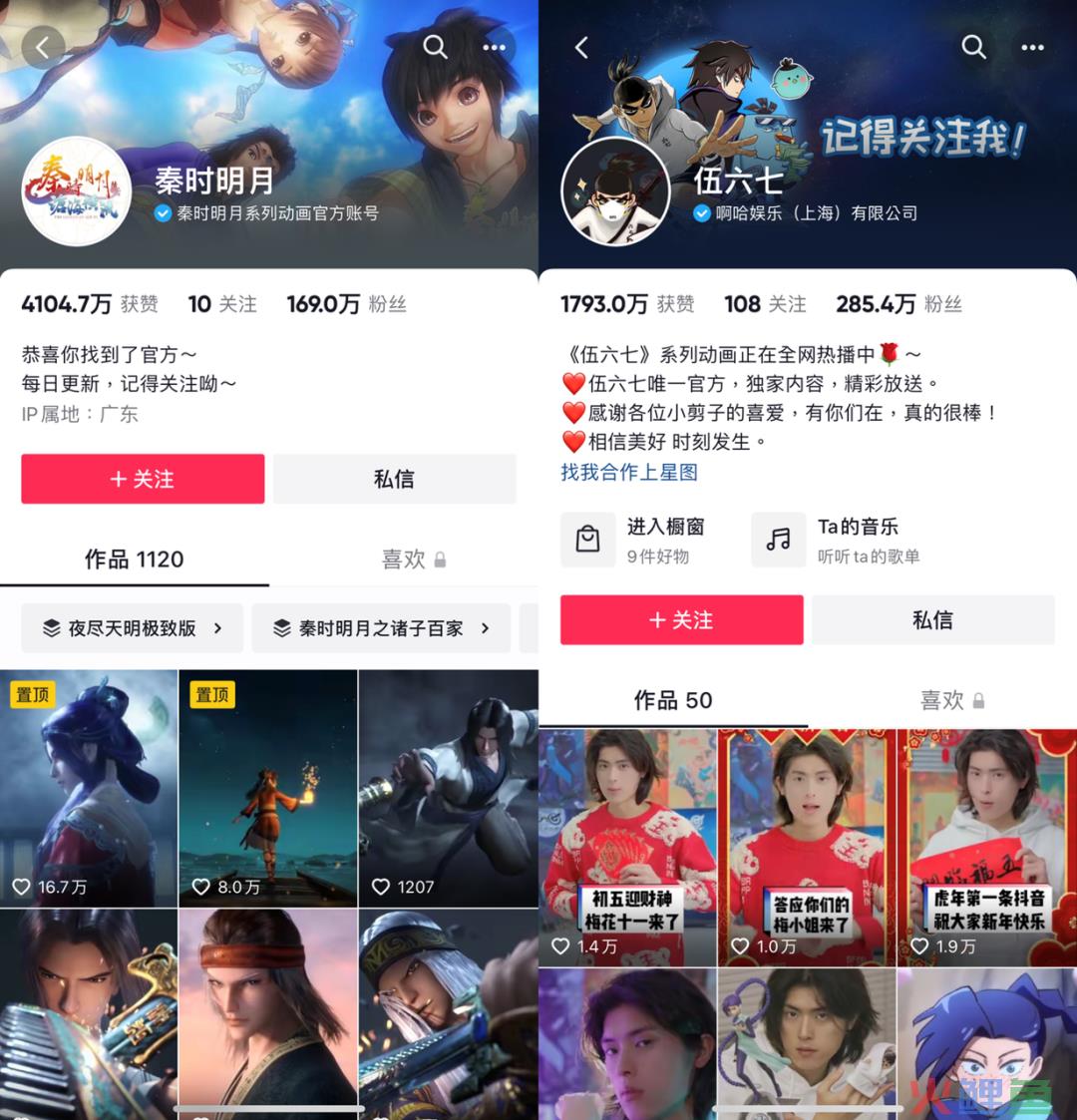Open the 夜尽天明极致版 collection chip
This screenshot has height=1120, width=1077.
point(132,628)
